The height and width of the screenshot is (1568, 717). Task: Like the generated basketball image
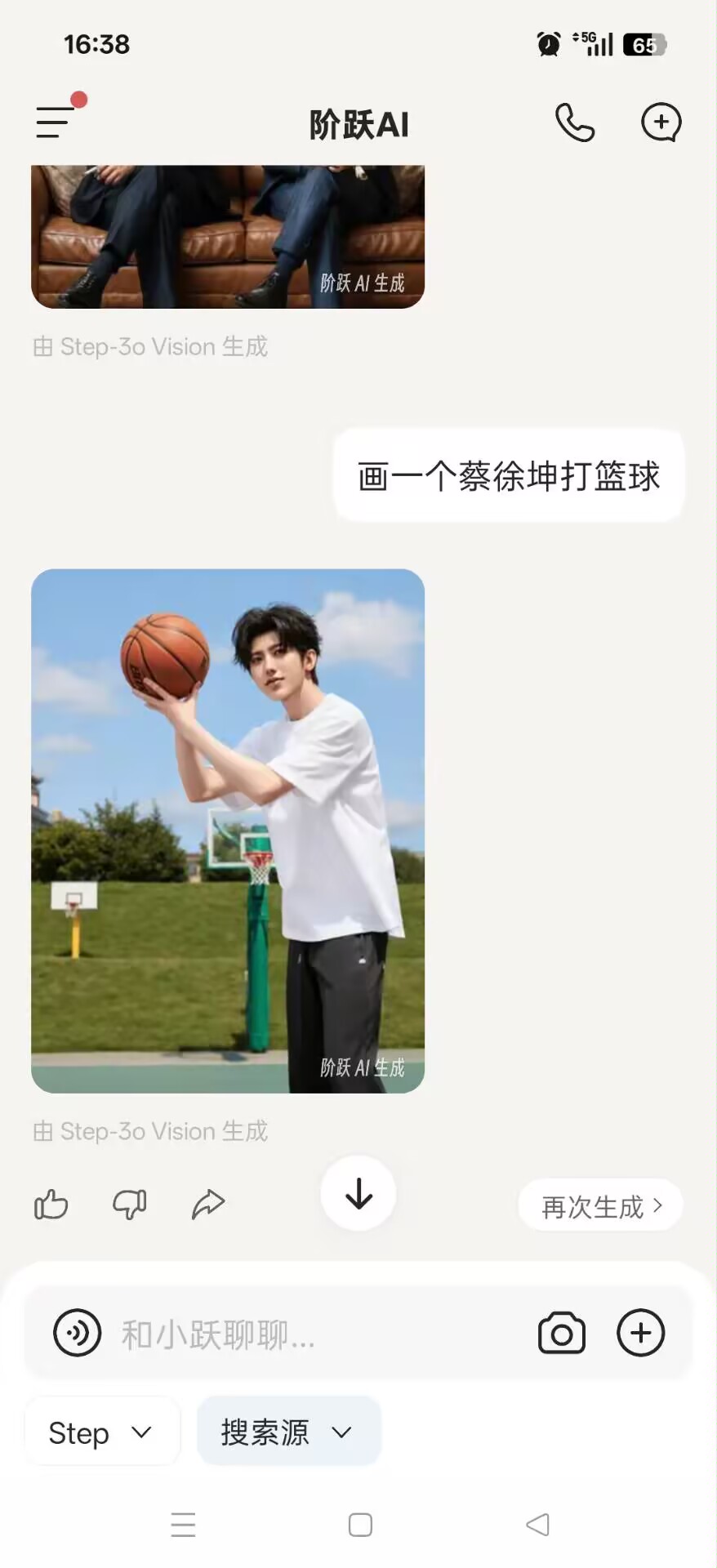51,1205
